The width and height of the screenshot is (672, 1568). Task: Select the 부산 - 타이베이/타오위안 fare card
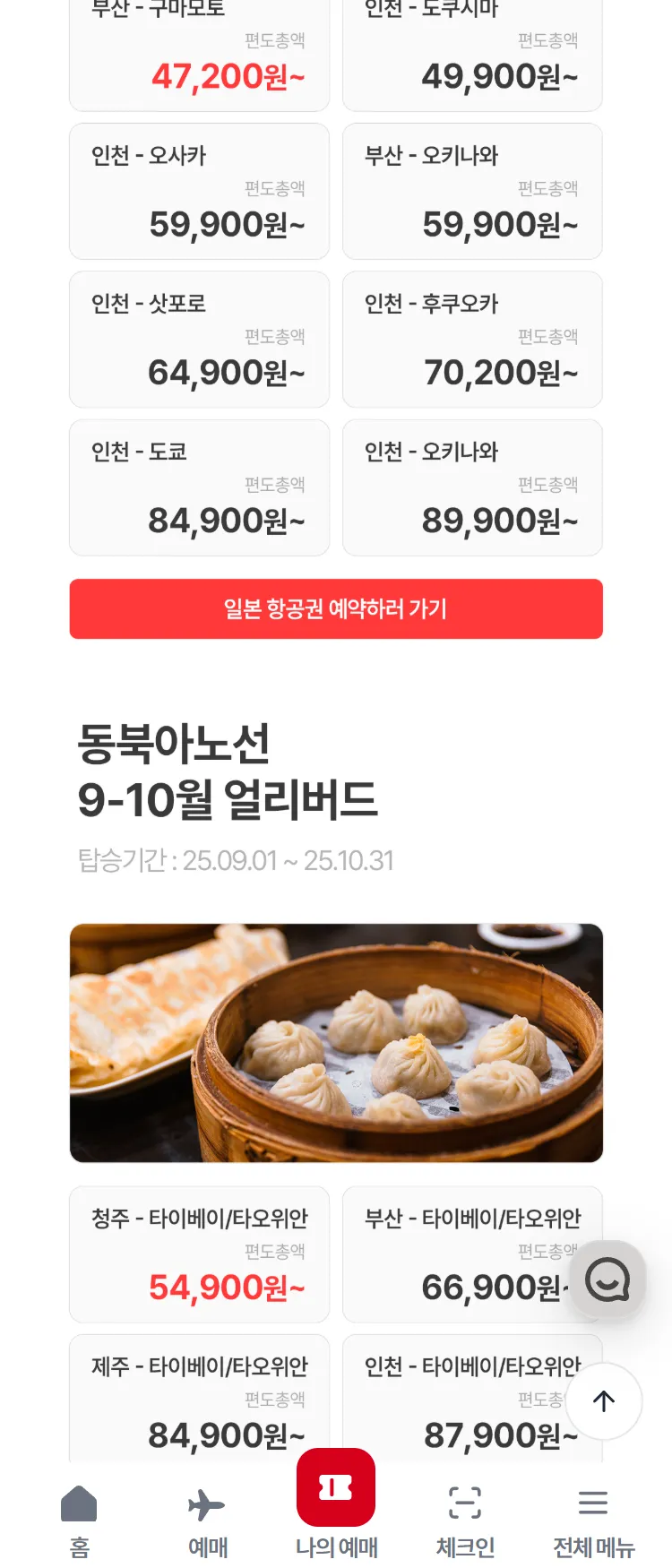(x=457, y=1254)
